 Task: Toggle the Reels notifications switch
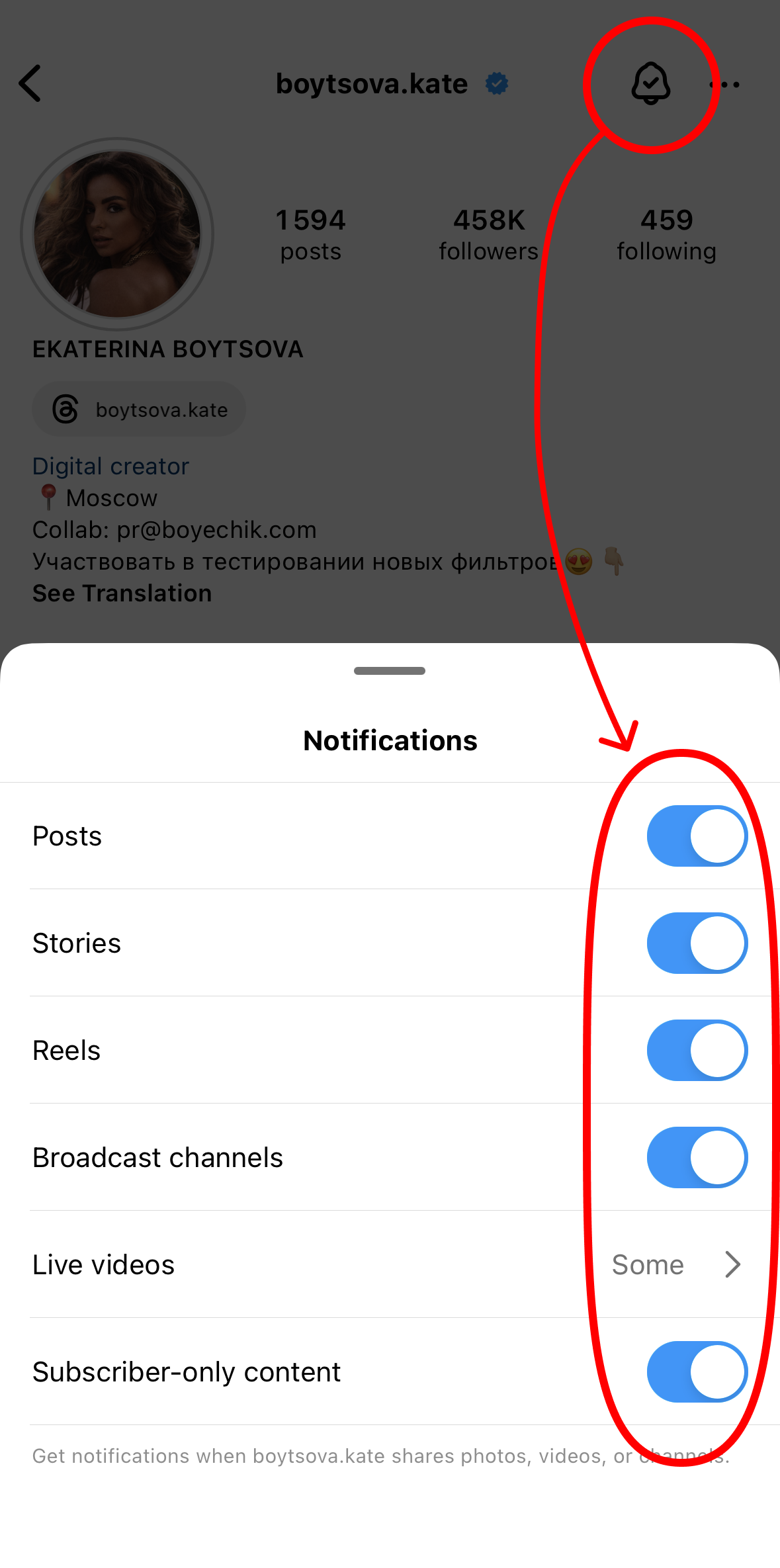pos(697,1050)
